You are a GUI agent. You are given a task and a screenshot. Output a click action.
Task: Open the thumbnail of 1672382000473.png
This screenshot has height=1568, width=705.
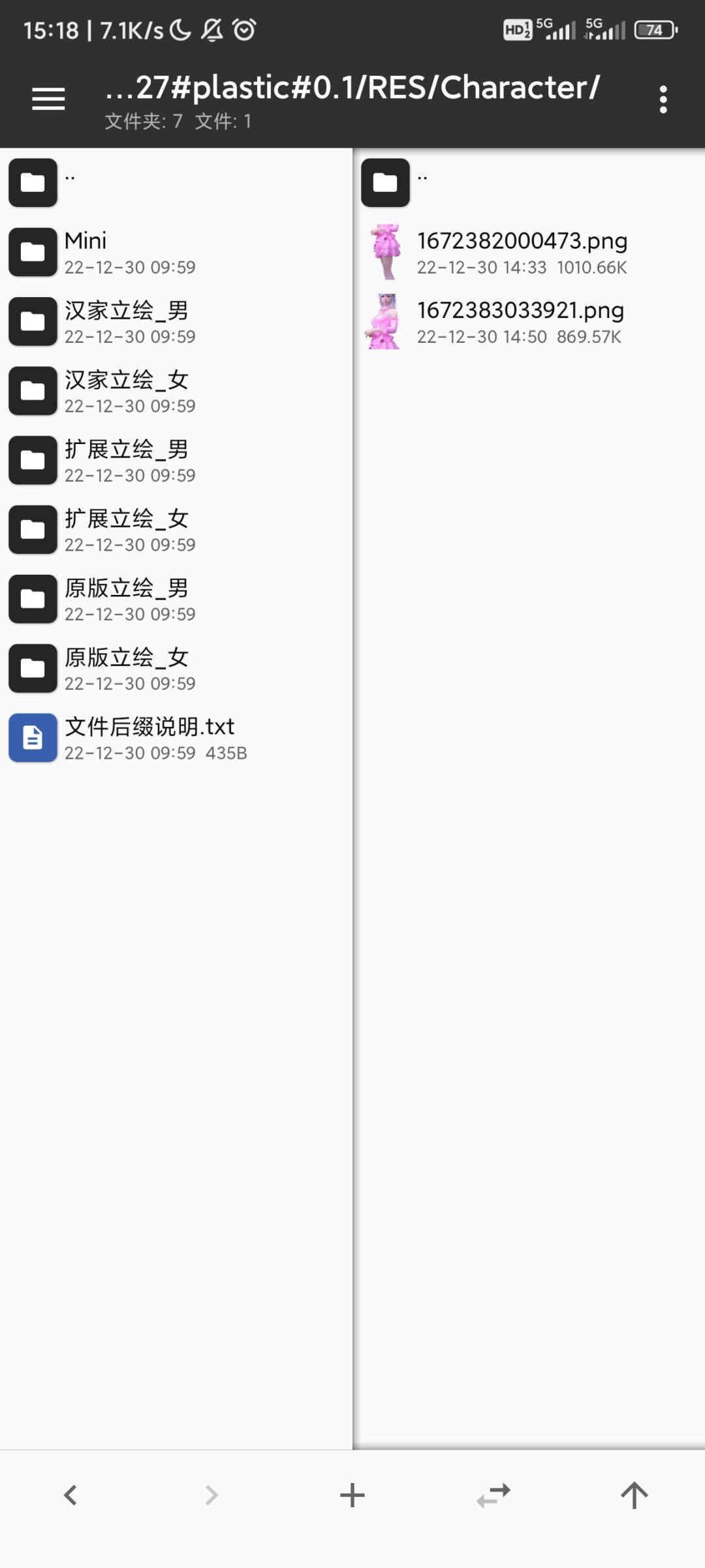(x=385, y=253)
